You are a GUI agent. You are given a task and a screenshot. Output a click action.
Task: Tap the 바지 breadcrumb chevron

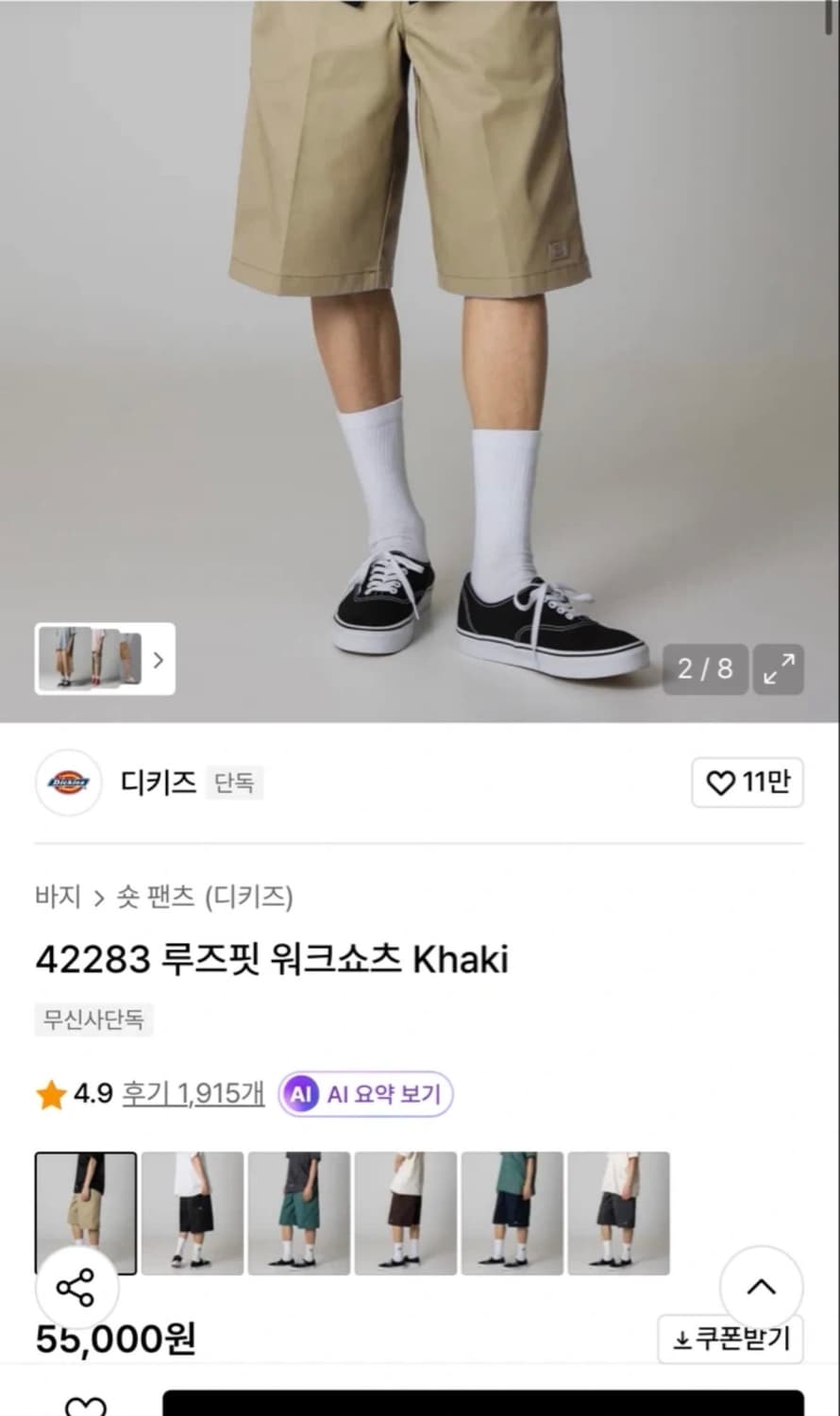(x=100, y=900)
